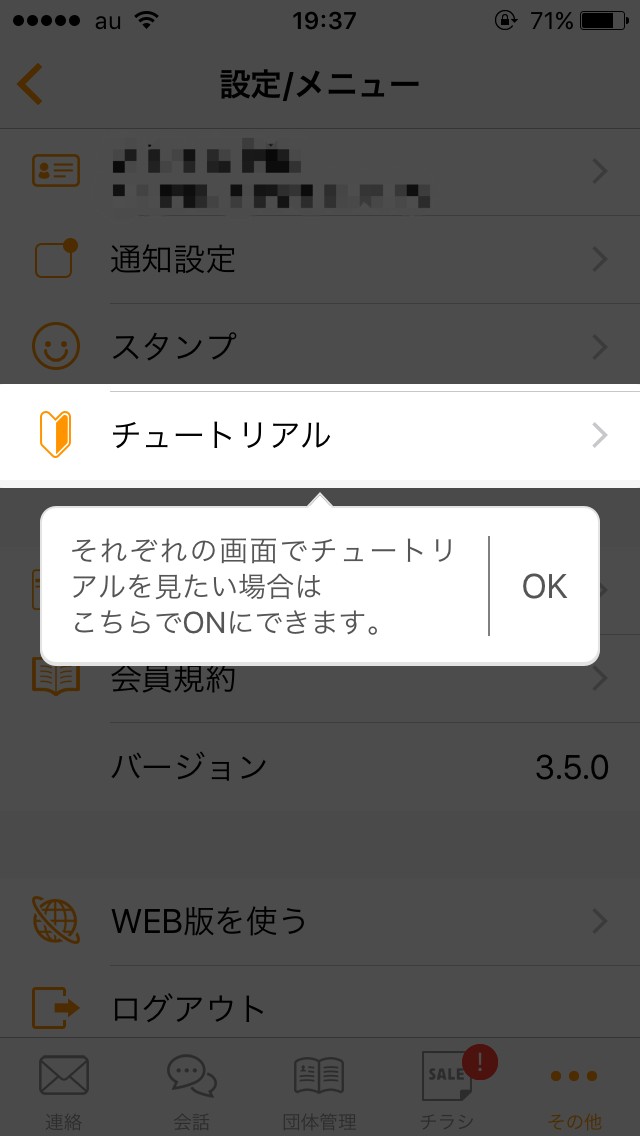Tap OK to dismiss the tutorial tooltip
This screenshot has height=1136, width=640.
[x=544, y=586]
